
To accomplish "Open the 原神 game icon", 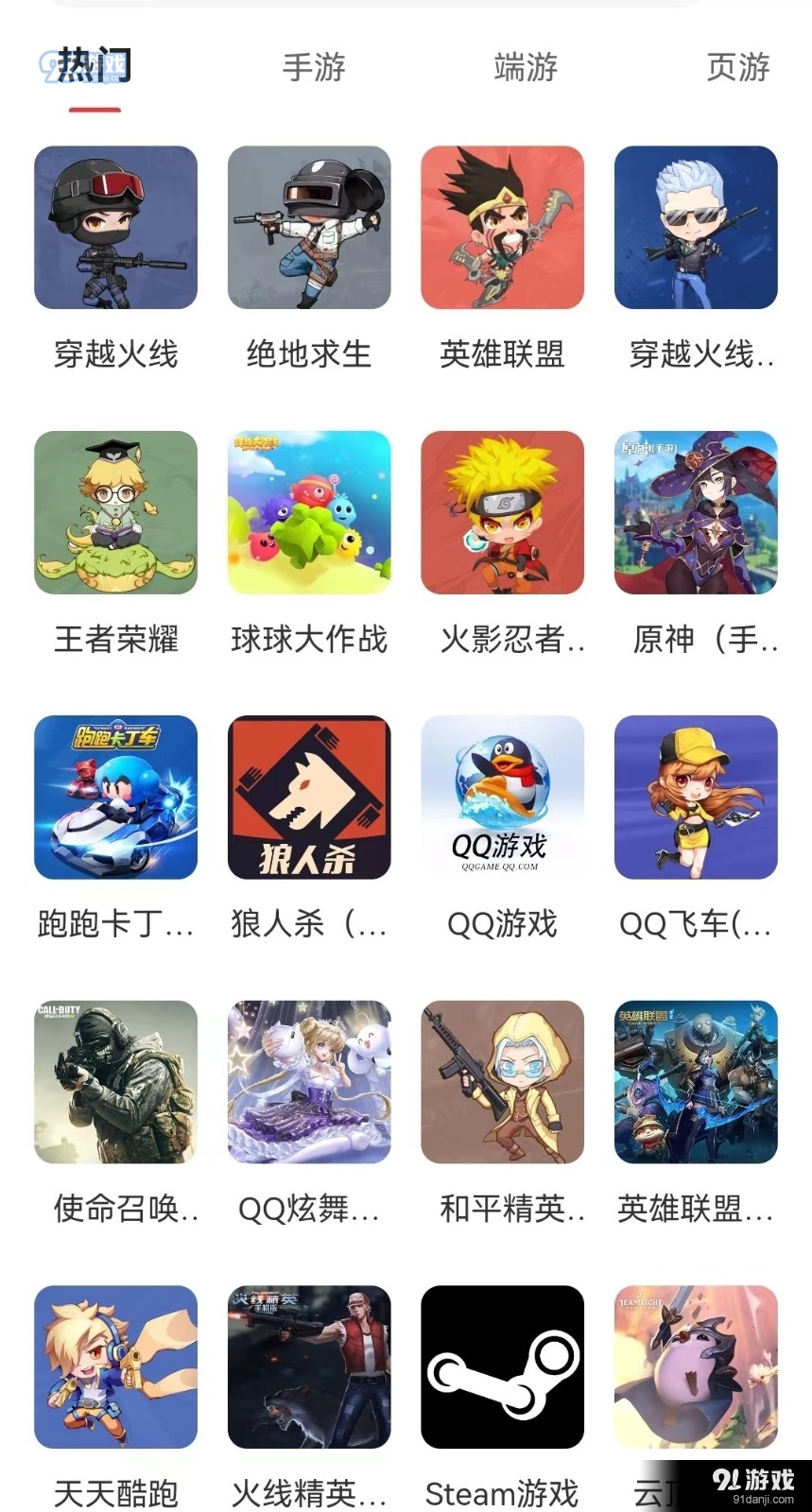I will pyautogui.click(x=695, y=513).
